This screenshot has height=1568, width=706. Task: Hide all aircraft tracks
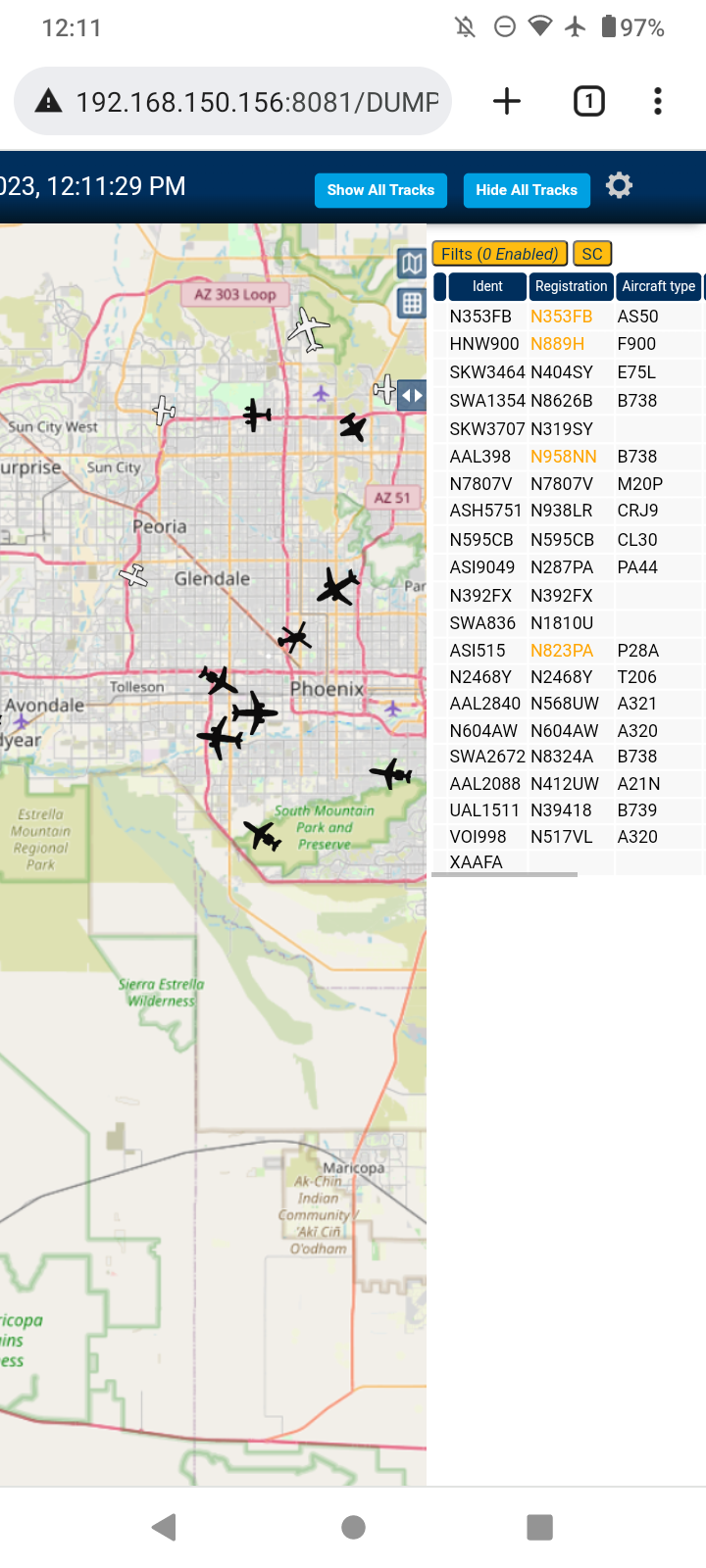[x=527, y=190]
